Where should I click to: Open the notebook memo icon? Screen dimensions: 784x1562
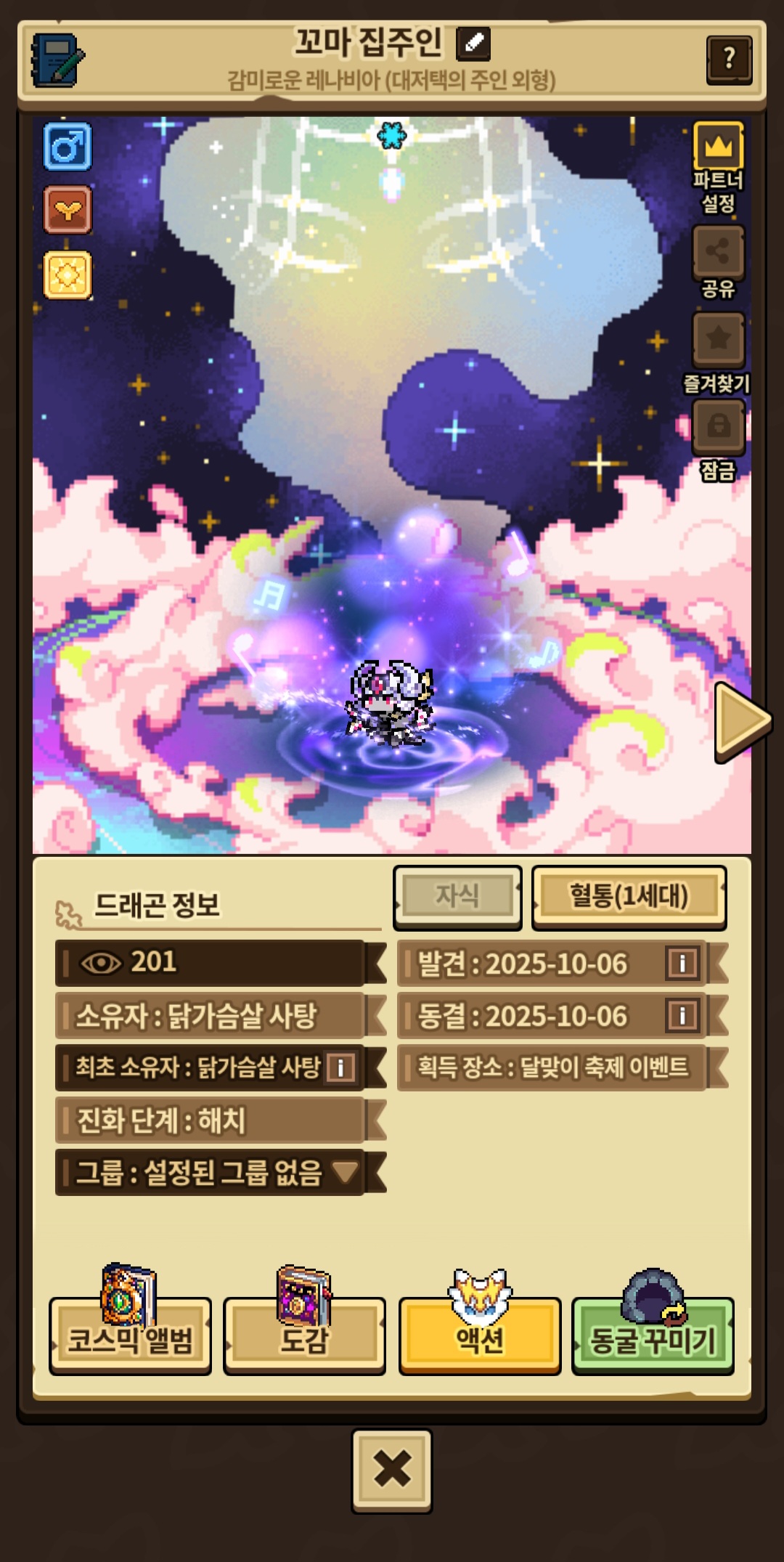[x=57, y=60]
